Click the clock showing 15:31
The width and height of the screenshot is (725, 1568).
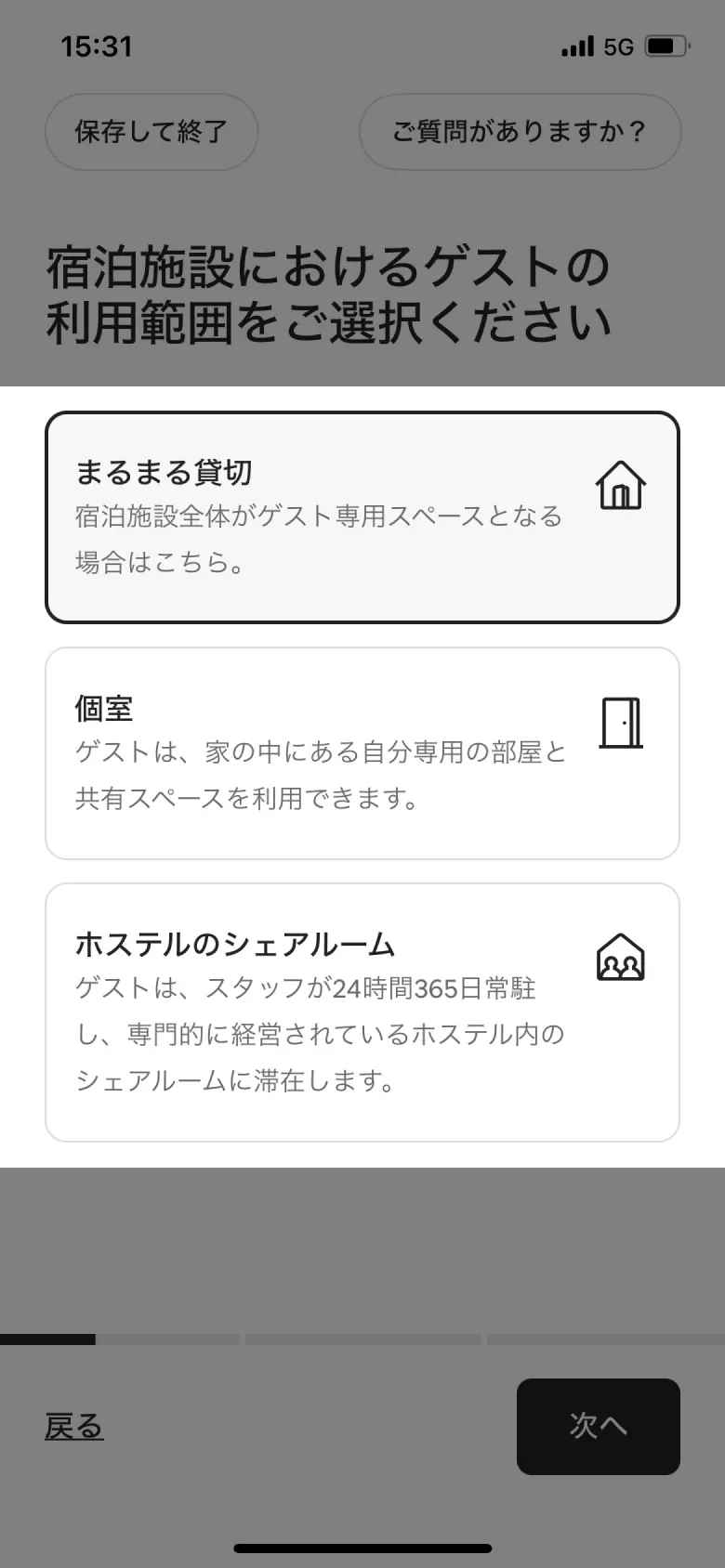pyautogui.click(x=96, y=46)
